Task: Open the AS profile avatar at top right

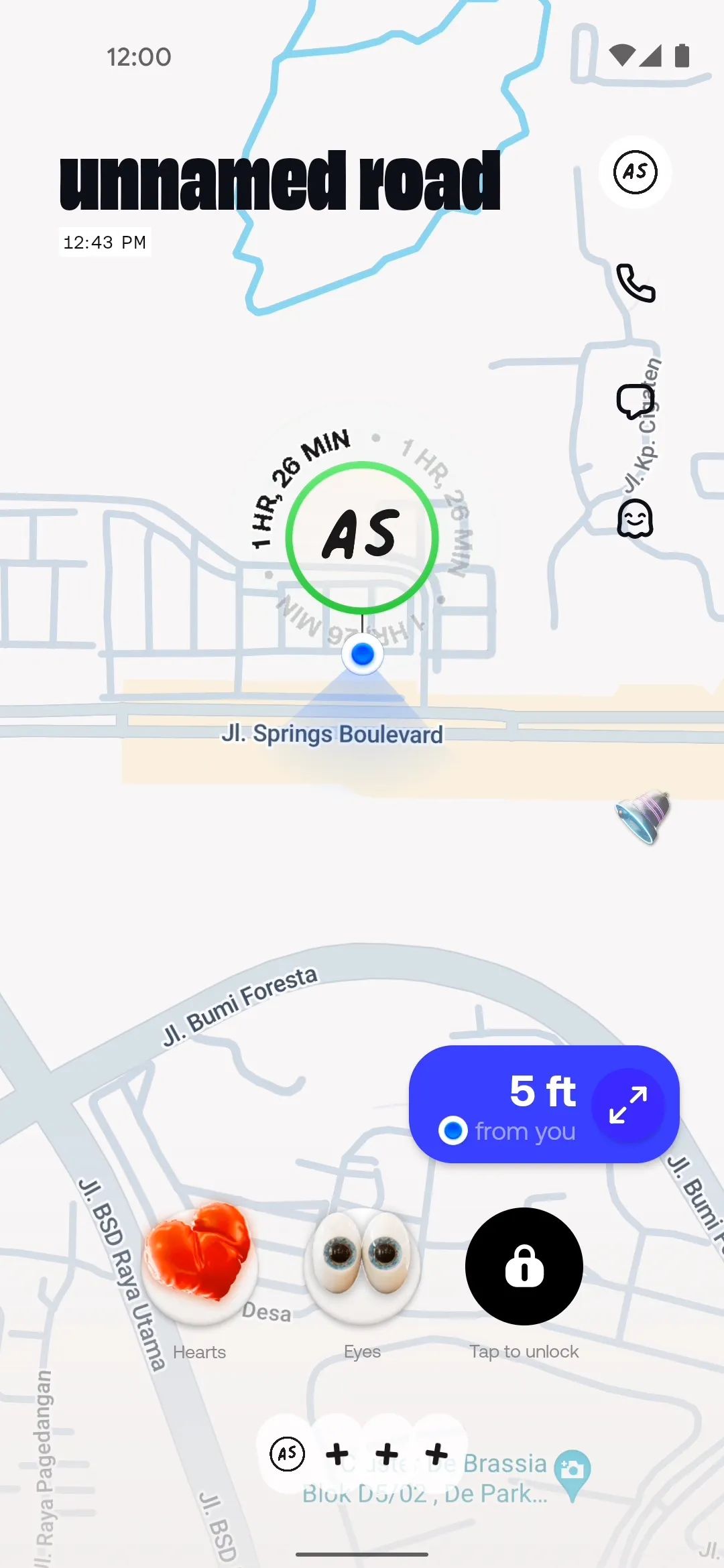Action: click(x=635, y=172)
